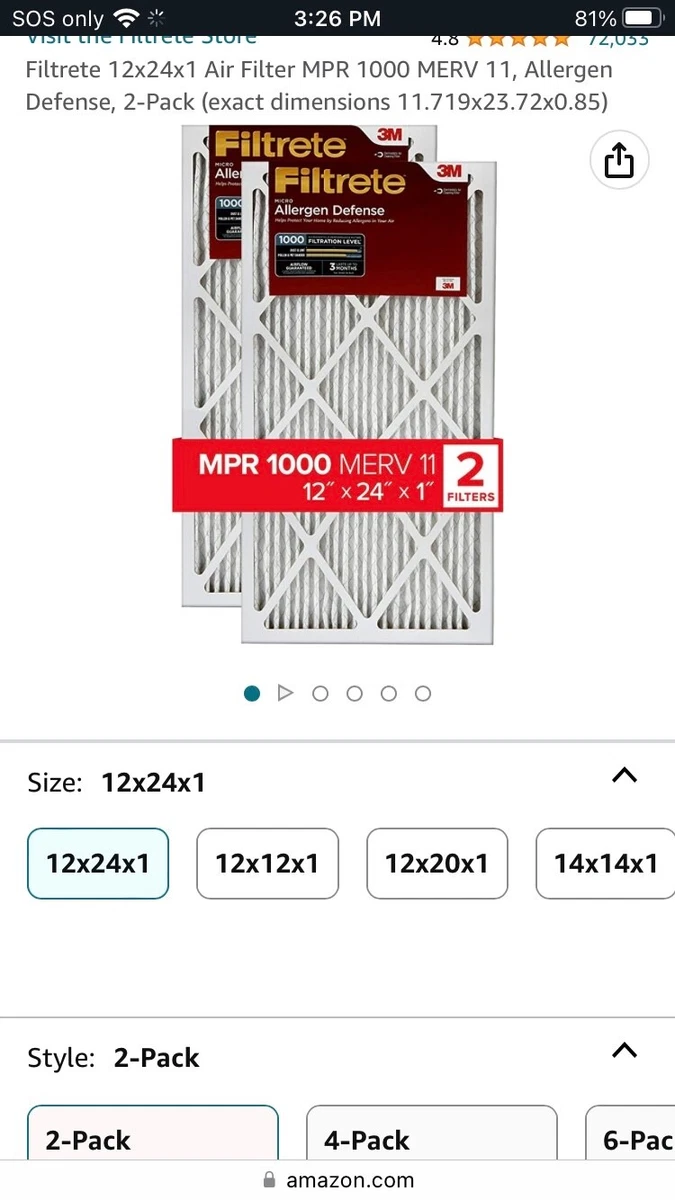Image resolution: width=675 pixels, height=1200 pixels.
Task: Select the 14x14x1 size option
Action: pyautogui.click(x=606, y=863)
